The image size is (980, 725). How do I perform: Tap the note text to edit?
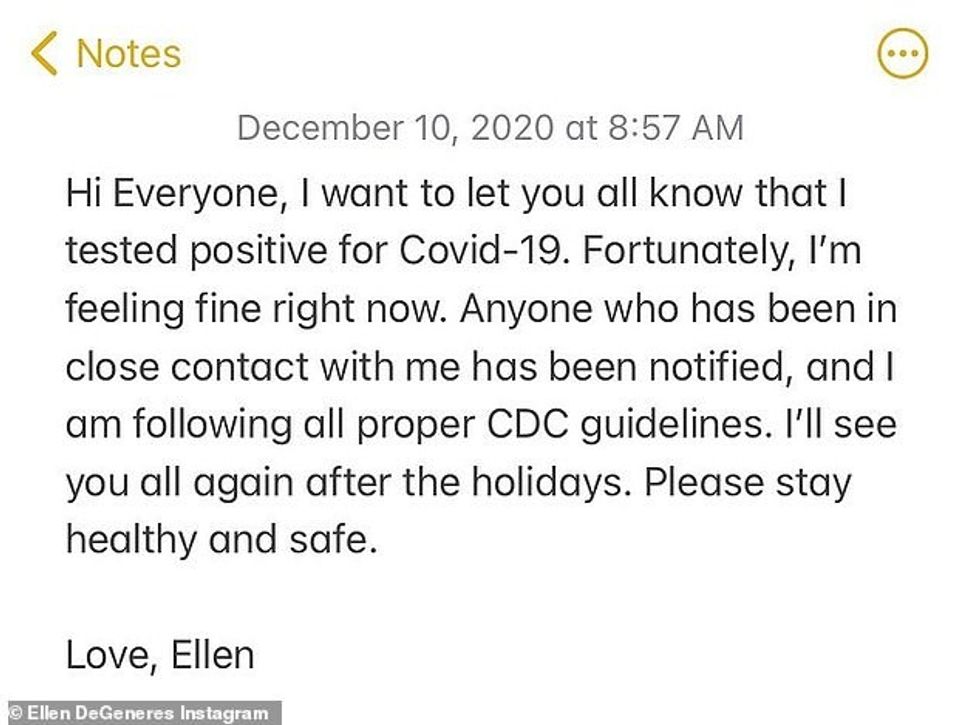(480, 365)
